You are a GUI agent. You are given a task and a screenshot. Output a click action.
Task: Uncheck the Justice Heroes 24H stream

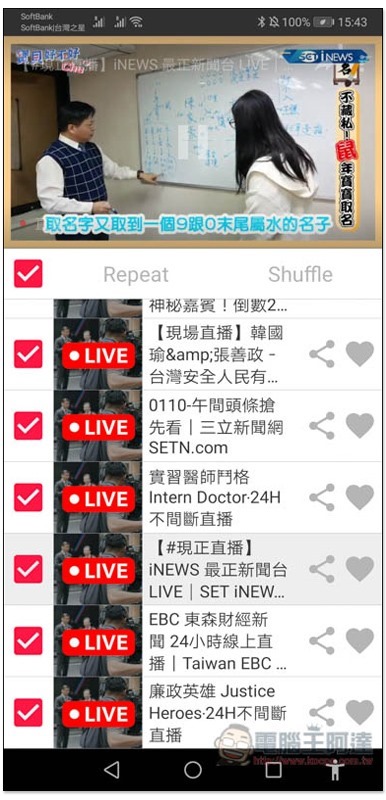28,712
